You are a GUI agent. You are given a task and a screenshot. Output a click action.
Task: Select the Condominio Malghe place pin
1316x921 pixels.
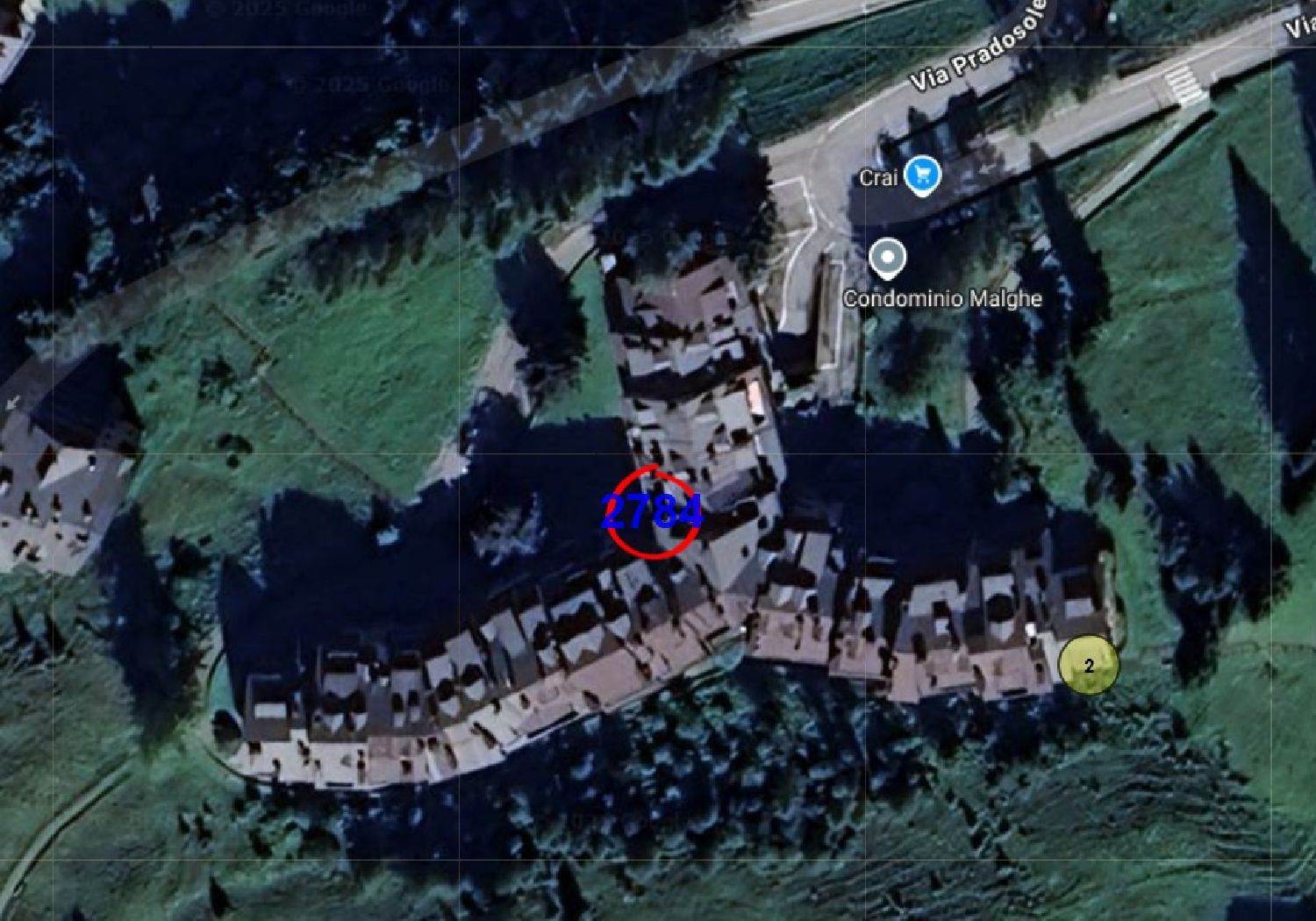point(887,258)
